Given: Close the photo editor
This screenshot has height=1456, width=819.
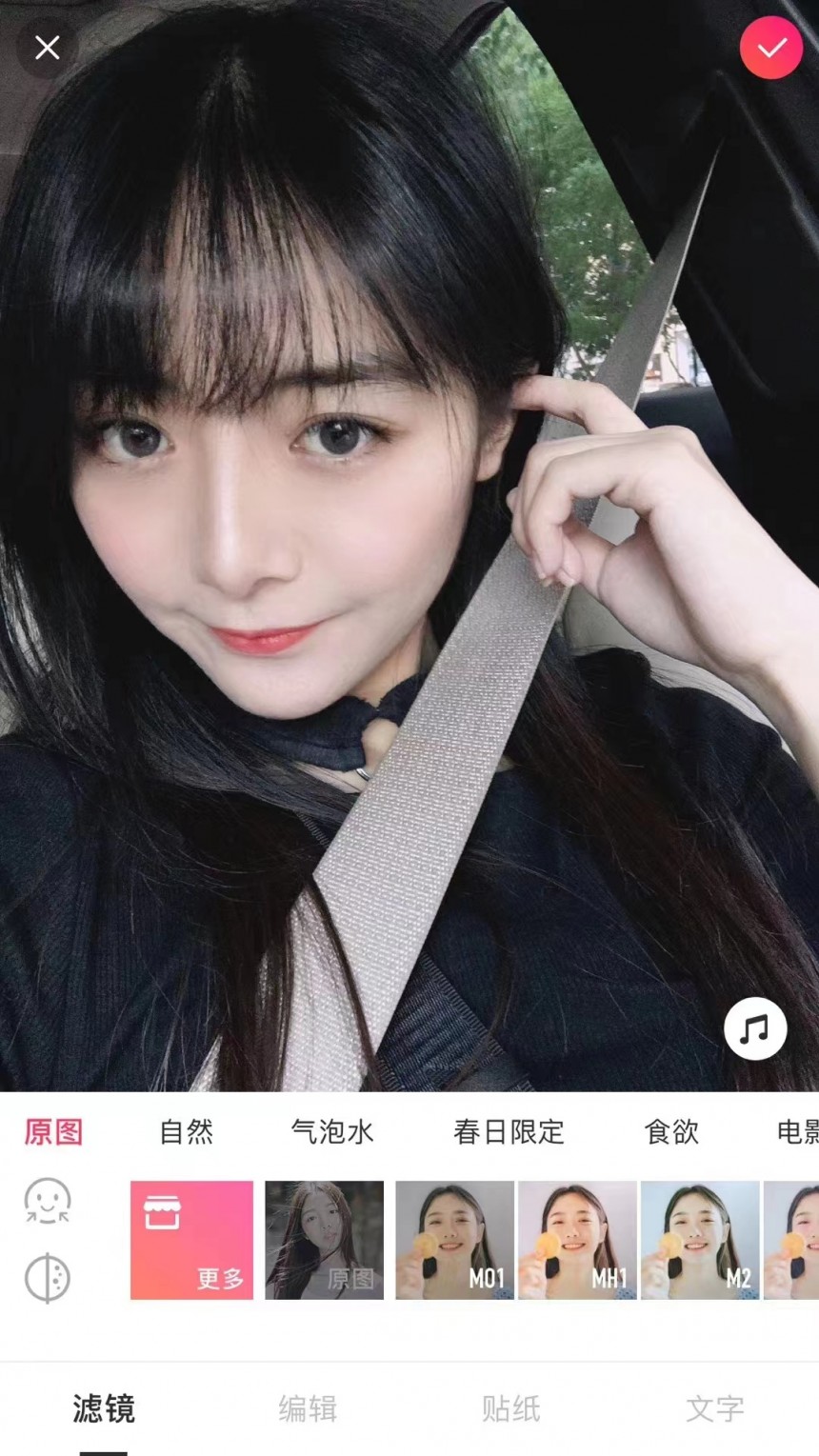Looking at the screenshot, I should click(47, 48).
